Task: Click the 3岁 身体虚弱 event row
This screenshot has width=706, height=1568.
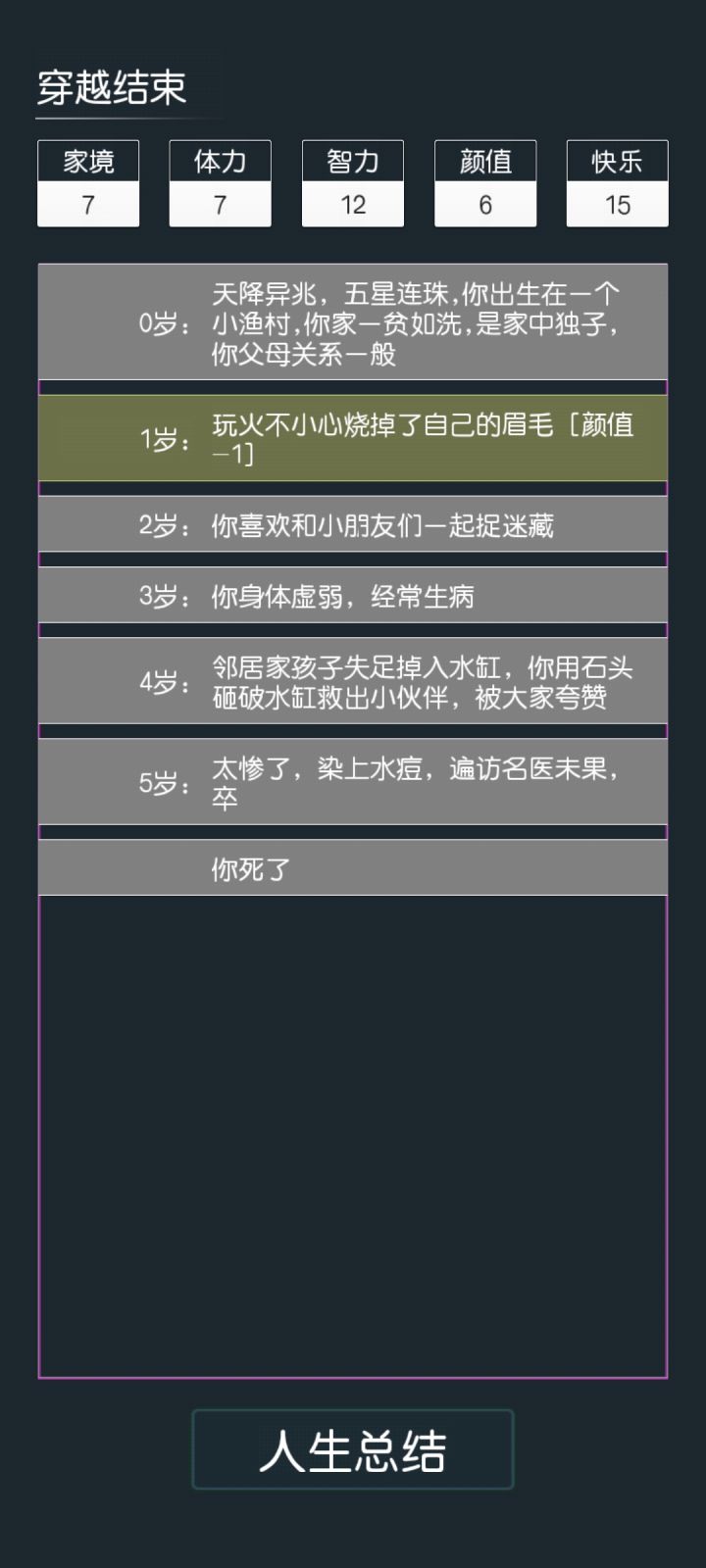Action: [353, 596]
